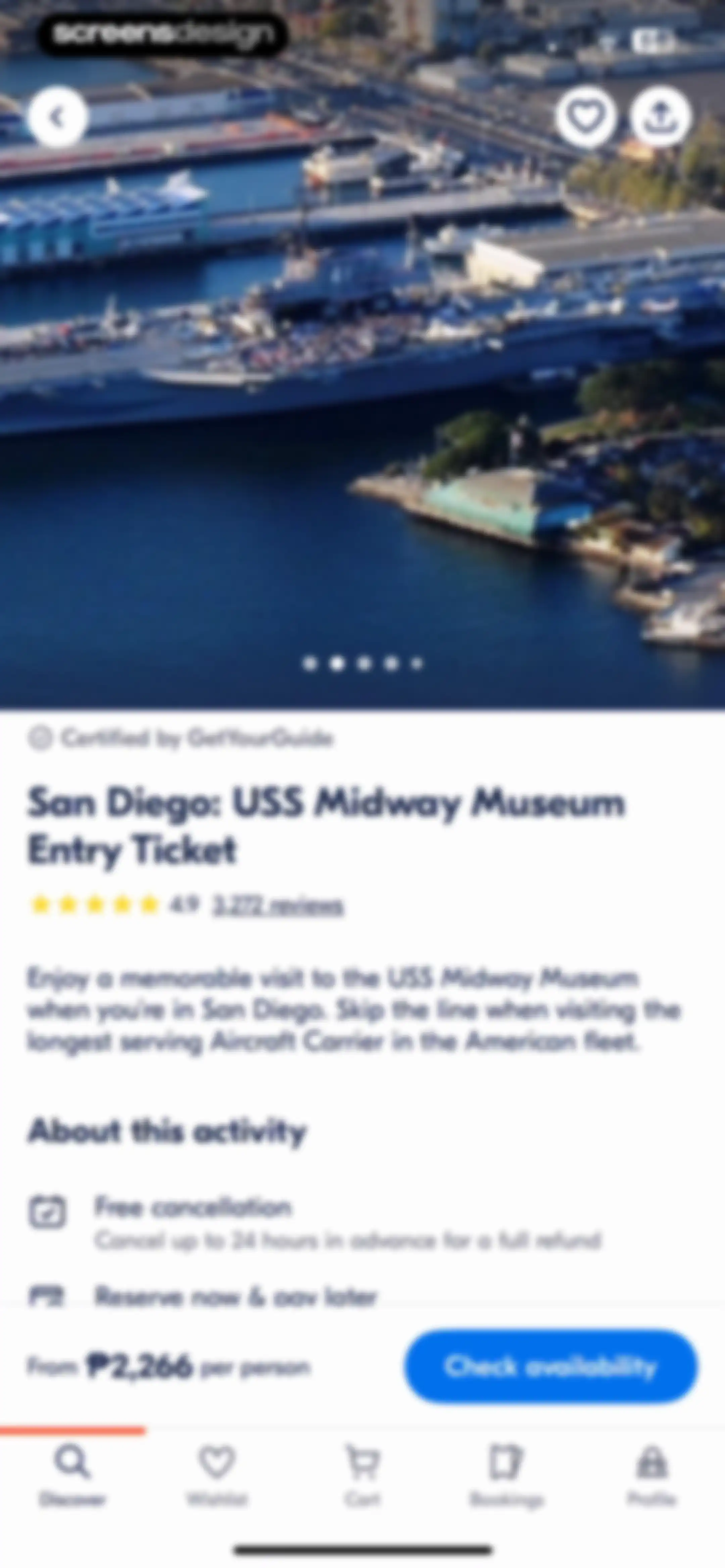
Task: Share the USS Midway Museum activity
Action: point(661,116)
